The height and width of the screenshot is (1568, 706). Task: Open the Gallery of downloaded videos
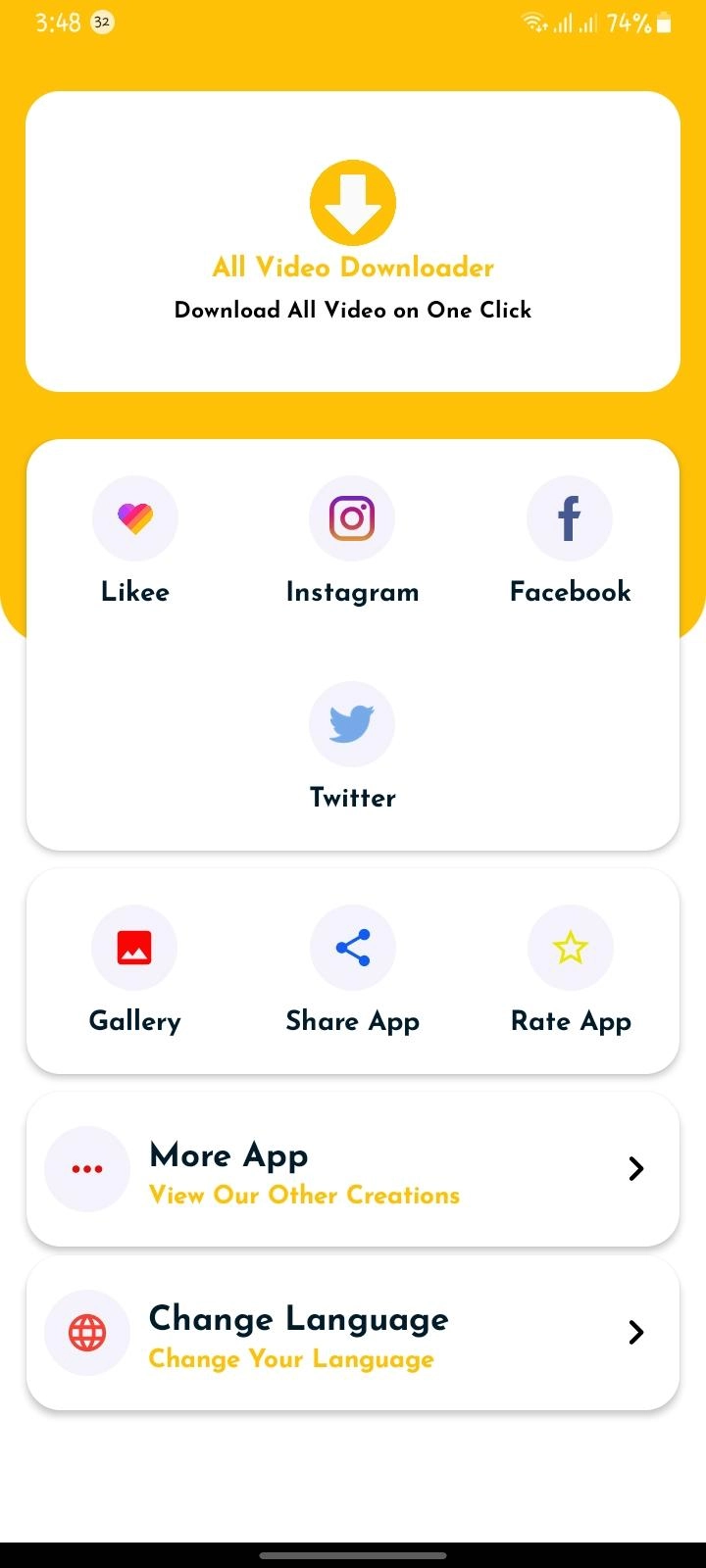click(x=134, y=949)
